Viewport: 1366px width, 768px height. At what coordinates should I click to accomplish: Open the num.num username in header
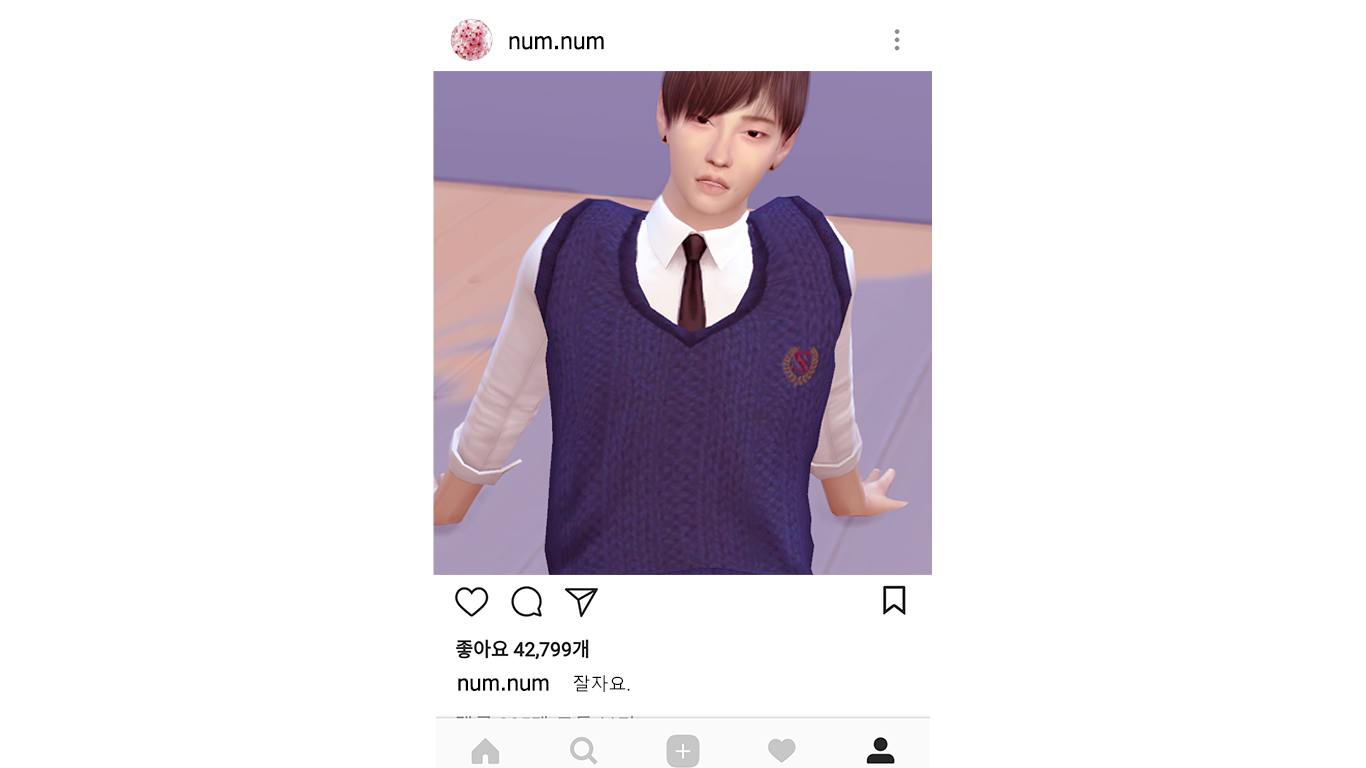[556, 41]
